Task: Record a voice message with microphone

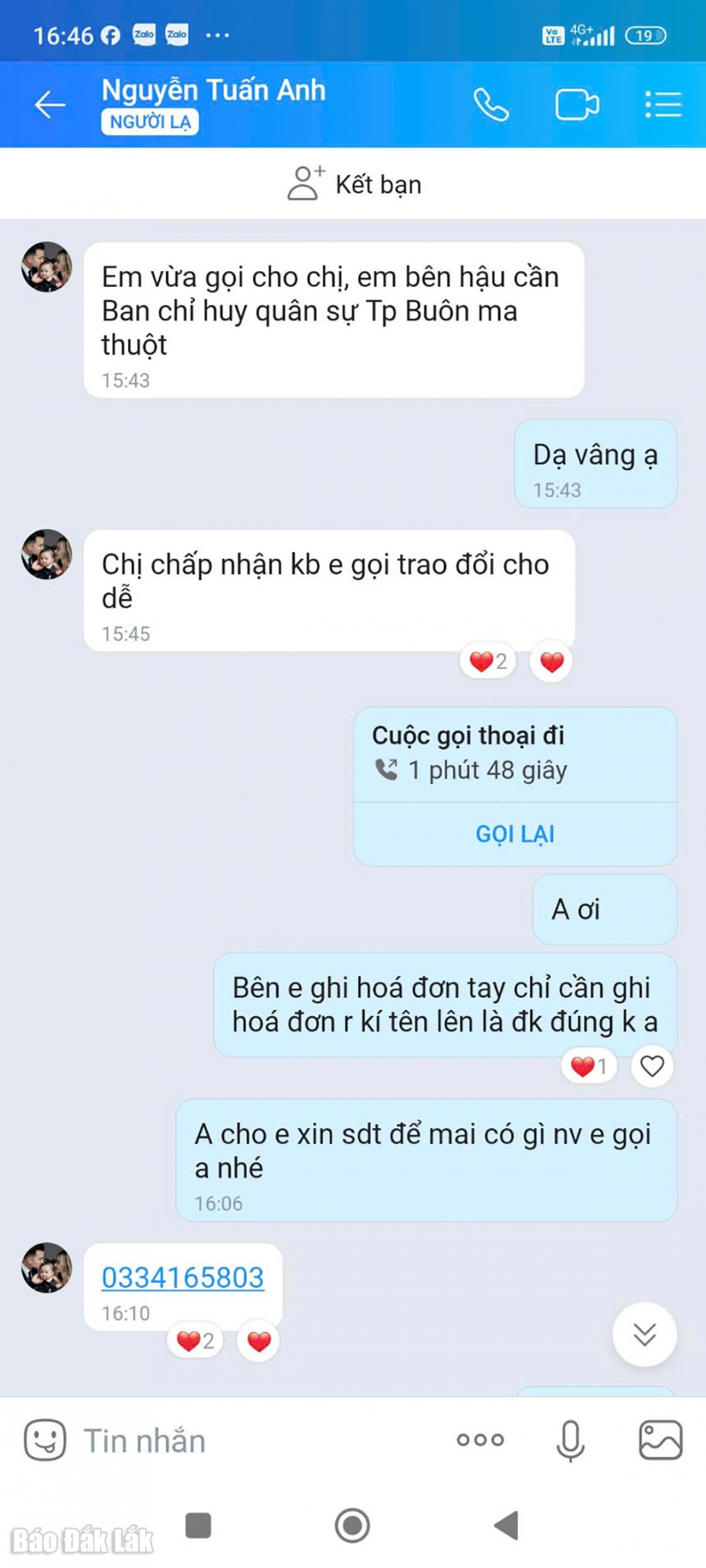Action: coord(570,1440)
